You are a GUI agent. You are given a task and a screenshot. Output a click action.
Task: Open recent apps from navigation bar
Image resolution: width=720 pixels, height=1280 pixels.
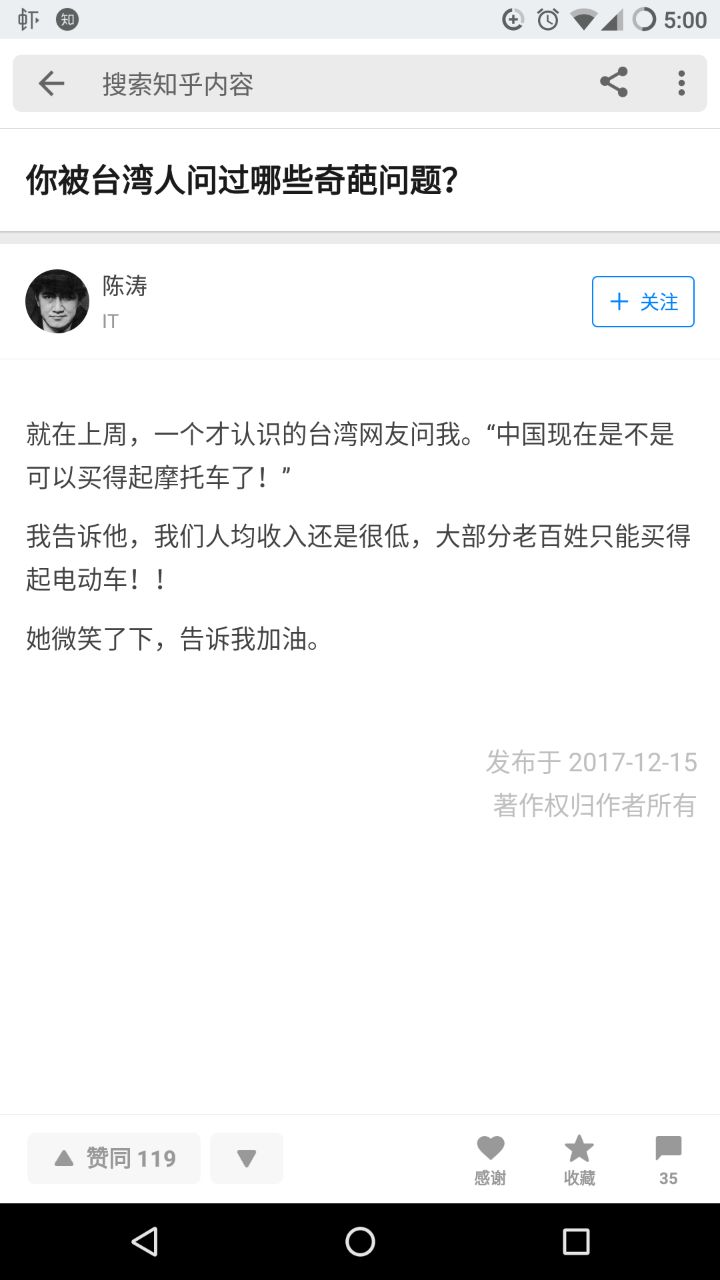576,1242
